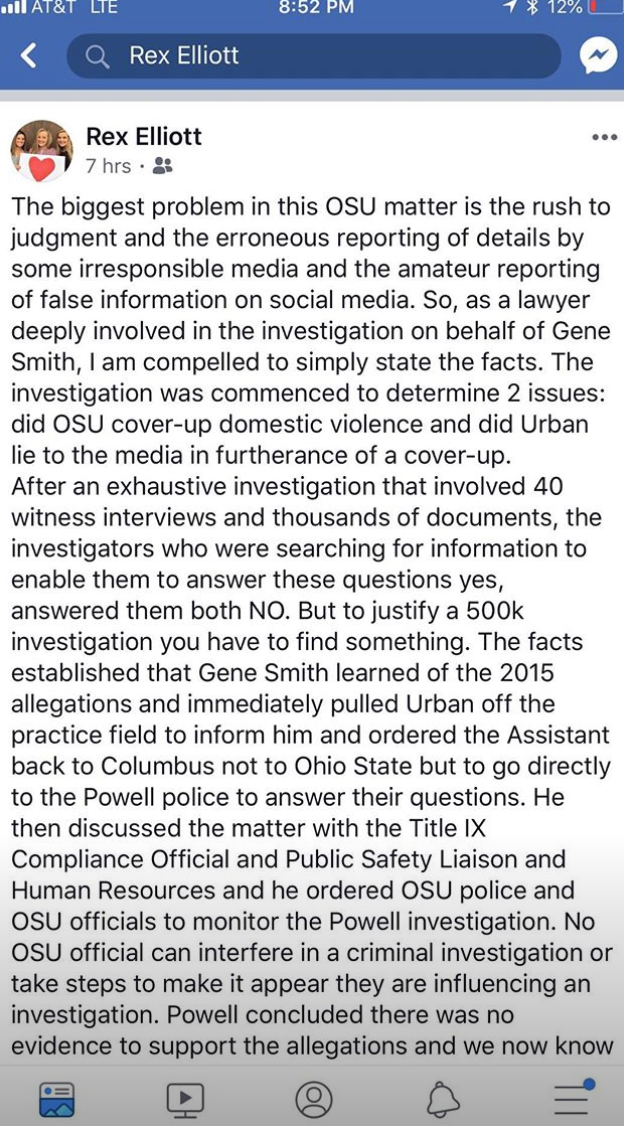Go back using the top-left arrow
Viewport: 624px width, 1126px height.
28,56
